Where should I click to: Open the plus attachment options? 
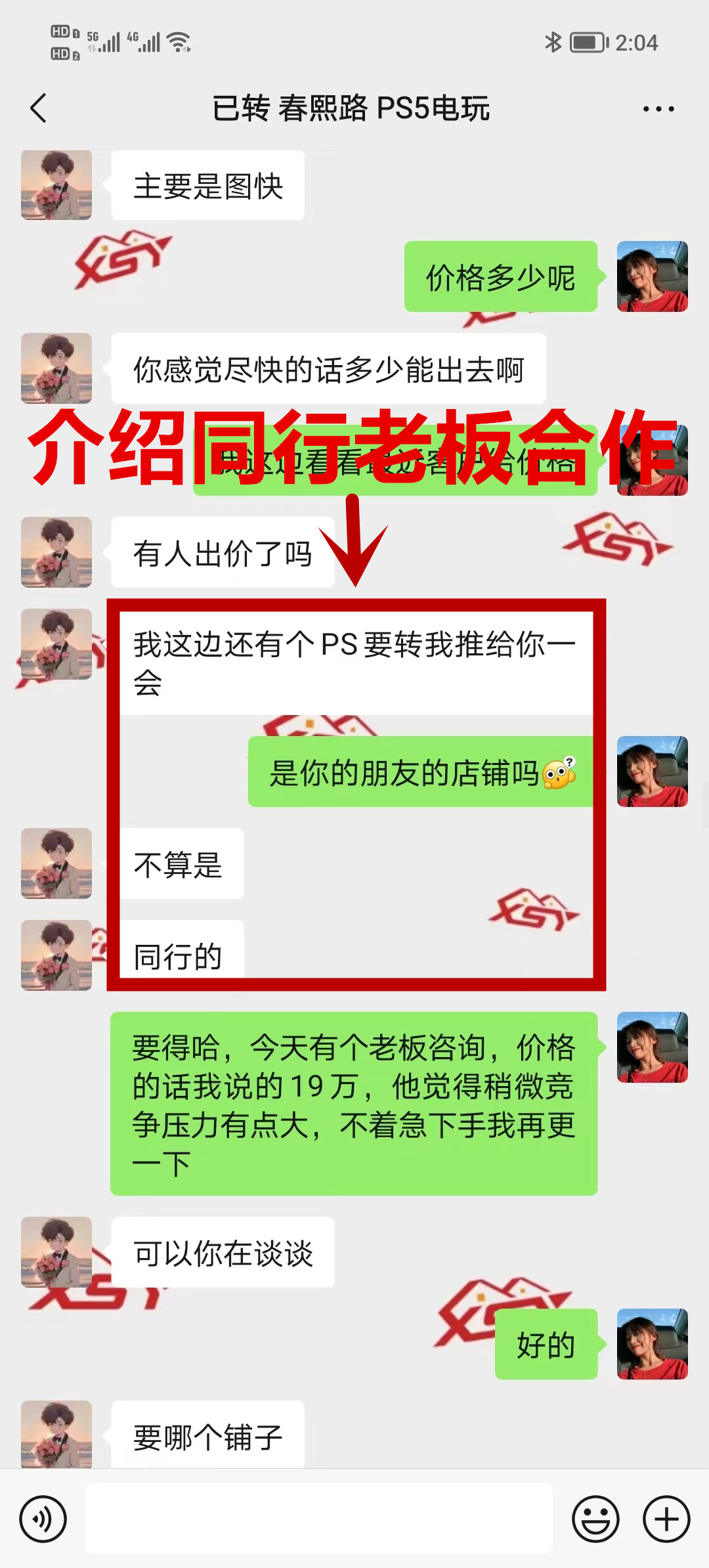(x=666, y=1519)
